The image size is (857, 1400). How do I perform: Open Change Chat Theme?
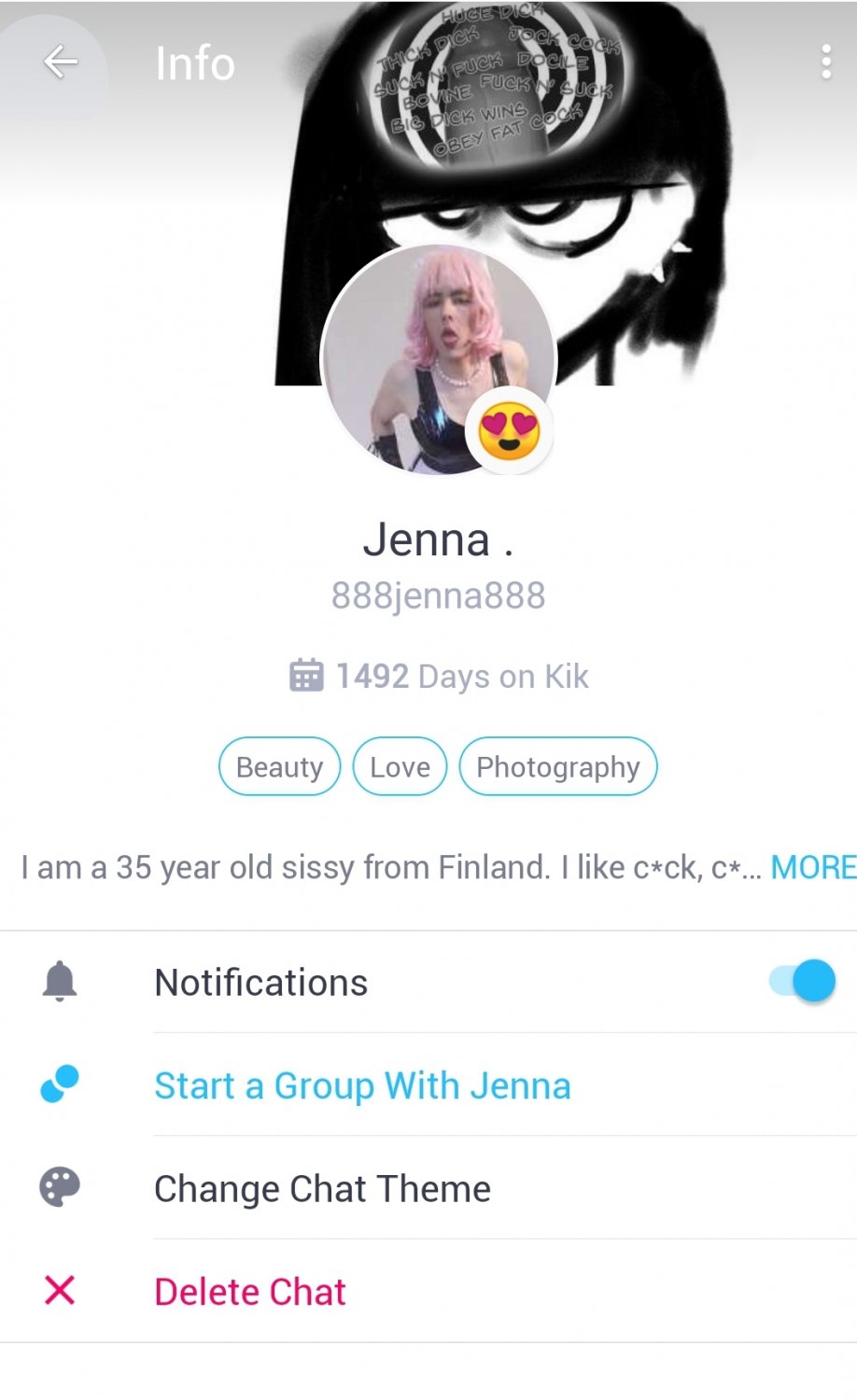point(322,1189)
